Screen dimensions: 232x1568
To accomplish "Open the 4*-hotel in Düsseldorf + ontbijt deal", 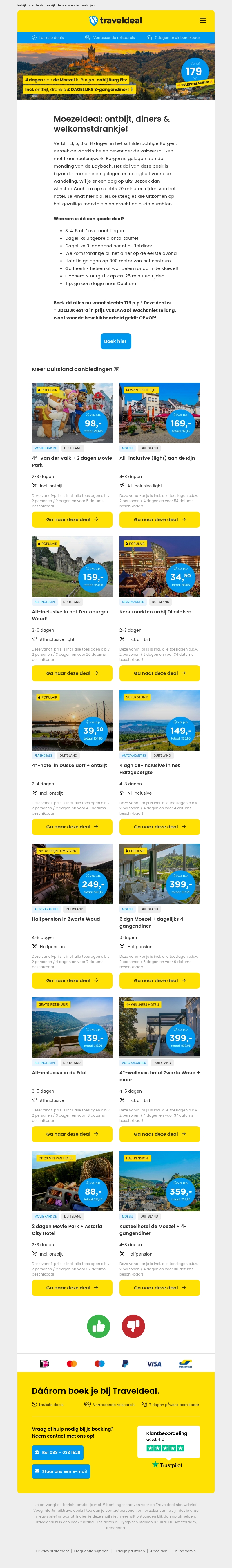I will pos(72,826).
